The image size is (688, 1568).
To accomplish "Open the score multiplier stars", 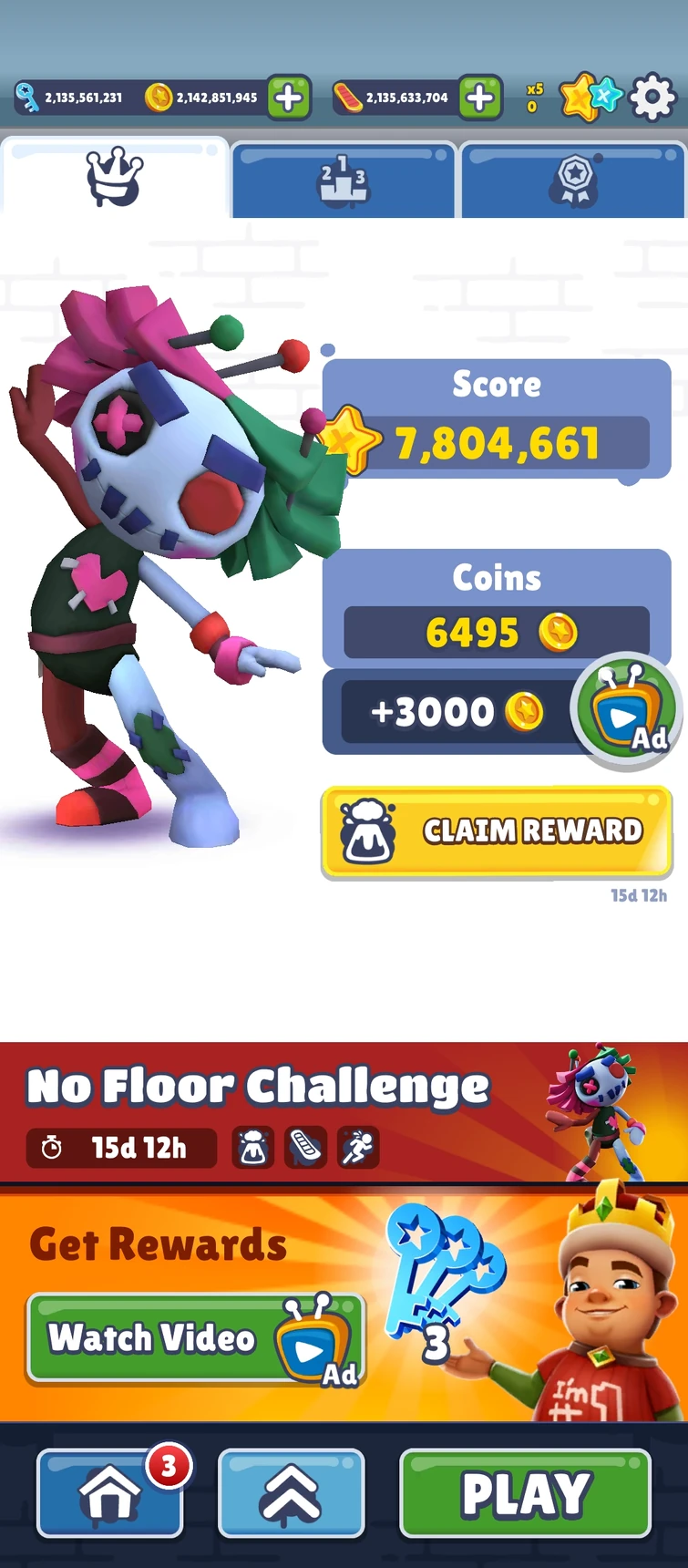I will (590, 98).
